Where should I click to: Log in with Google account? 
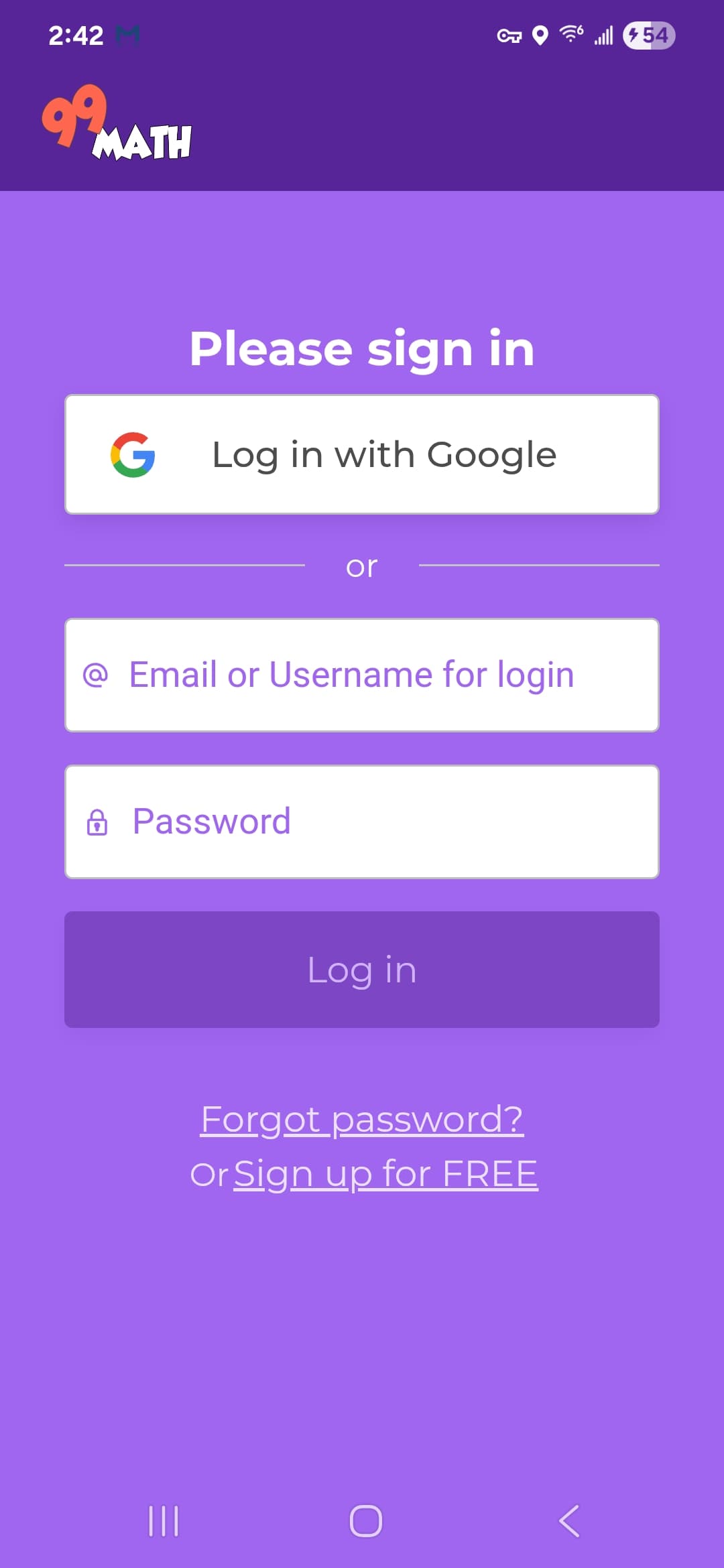tap(362, 454)
